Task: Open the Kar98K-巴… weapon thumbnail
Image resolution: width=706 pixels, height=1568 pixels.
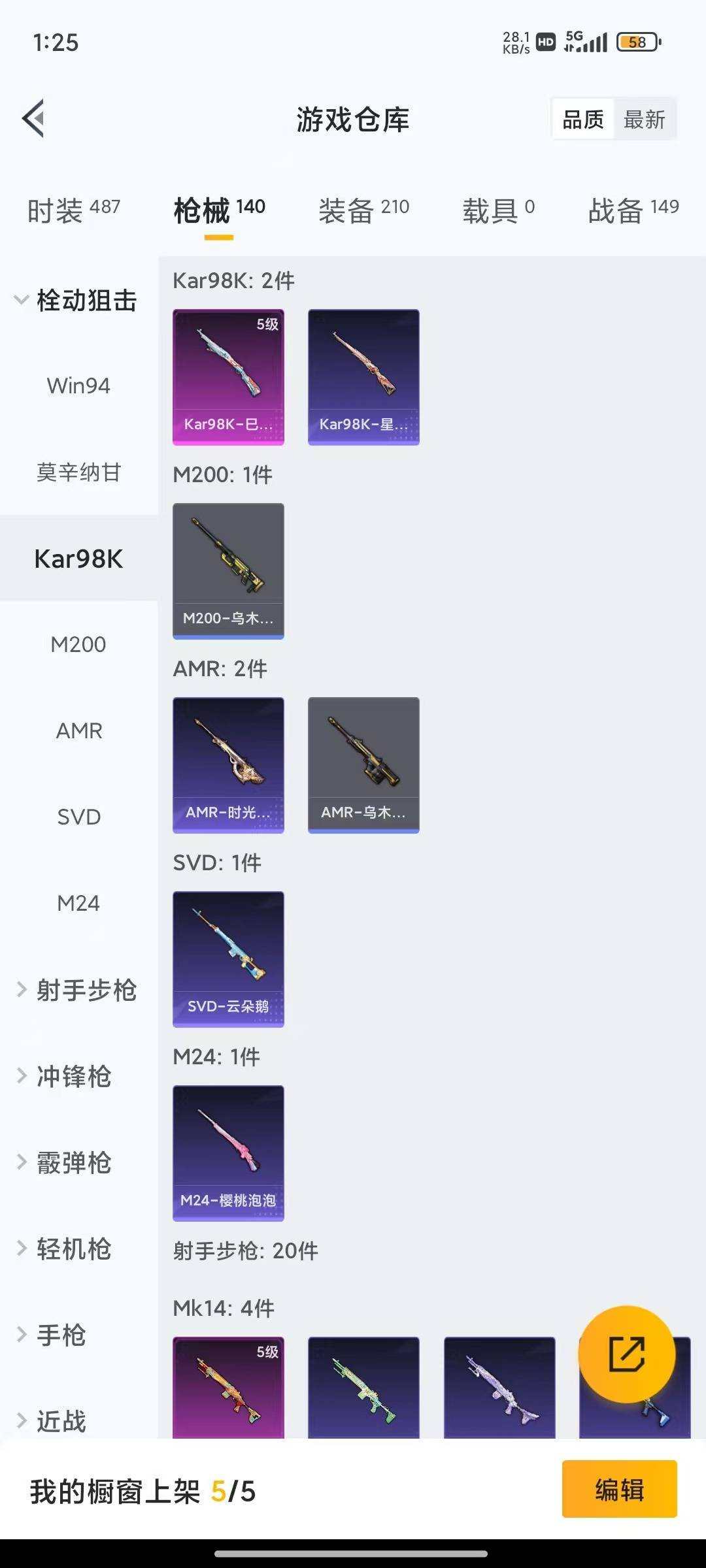Action: [228, 377]
